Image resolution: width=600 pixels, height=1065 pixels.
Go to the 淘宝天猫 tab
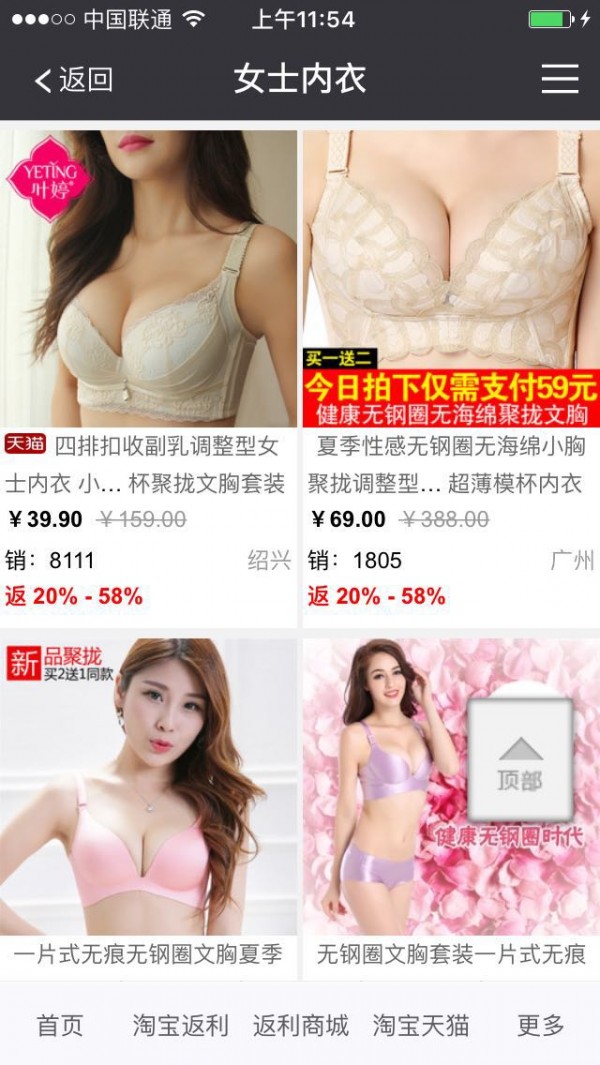tap(420, 1025)
